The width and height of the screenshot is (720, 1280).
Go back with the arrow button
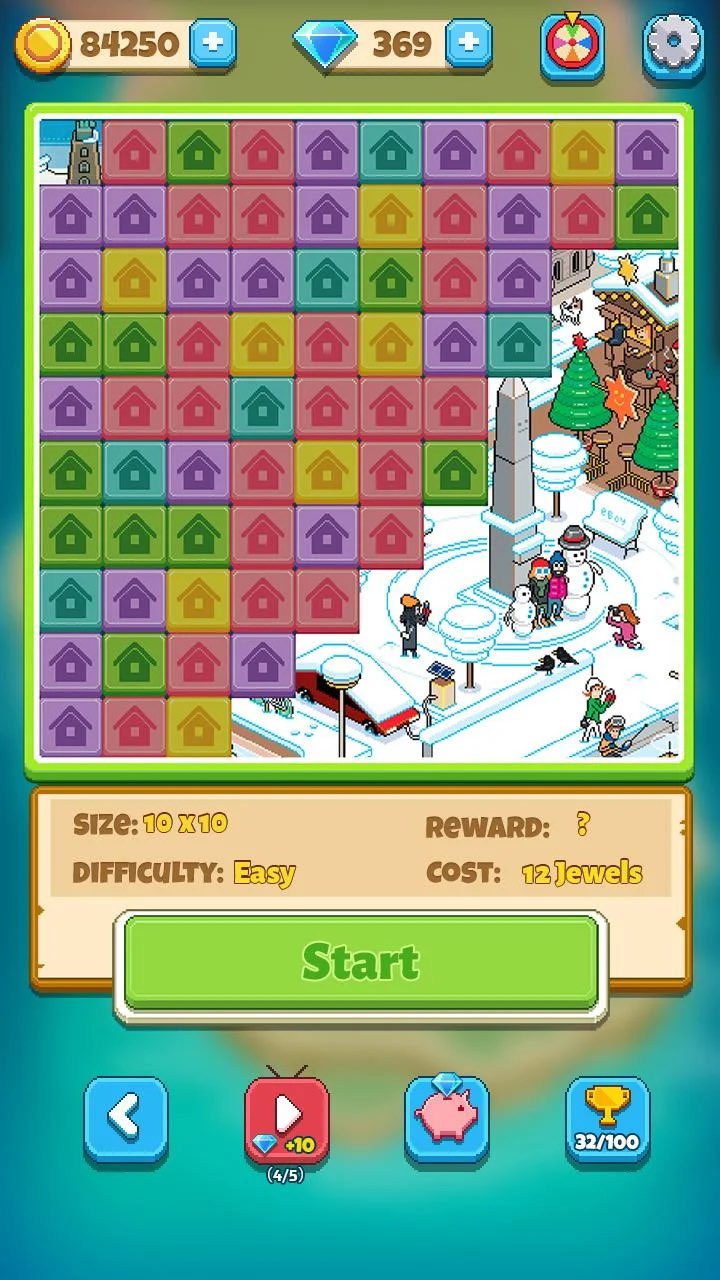tap(126, 1119)
